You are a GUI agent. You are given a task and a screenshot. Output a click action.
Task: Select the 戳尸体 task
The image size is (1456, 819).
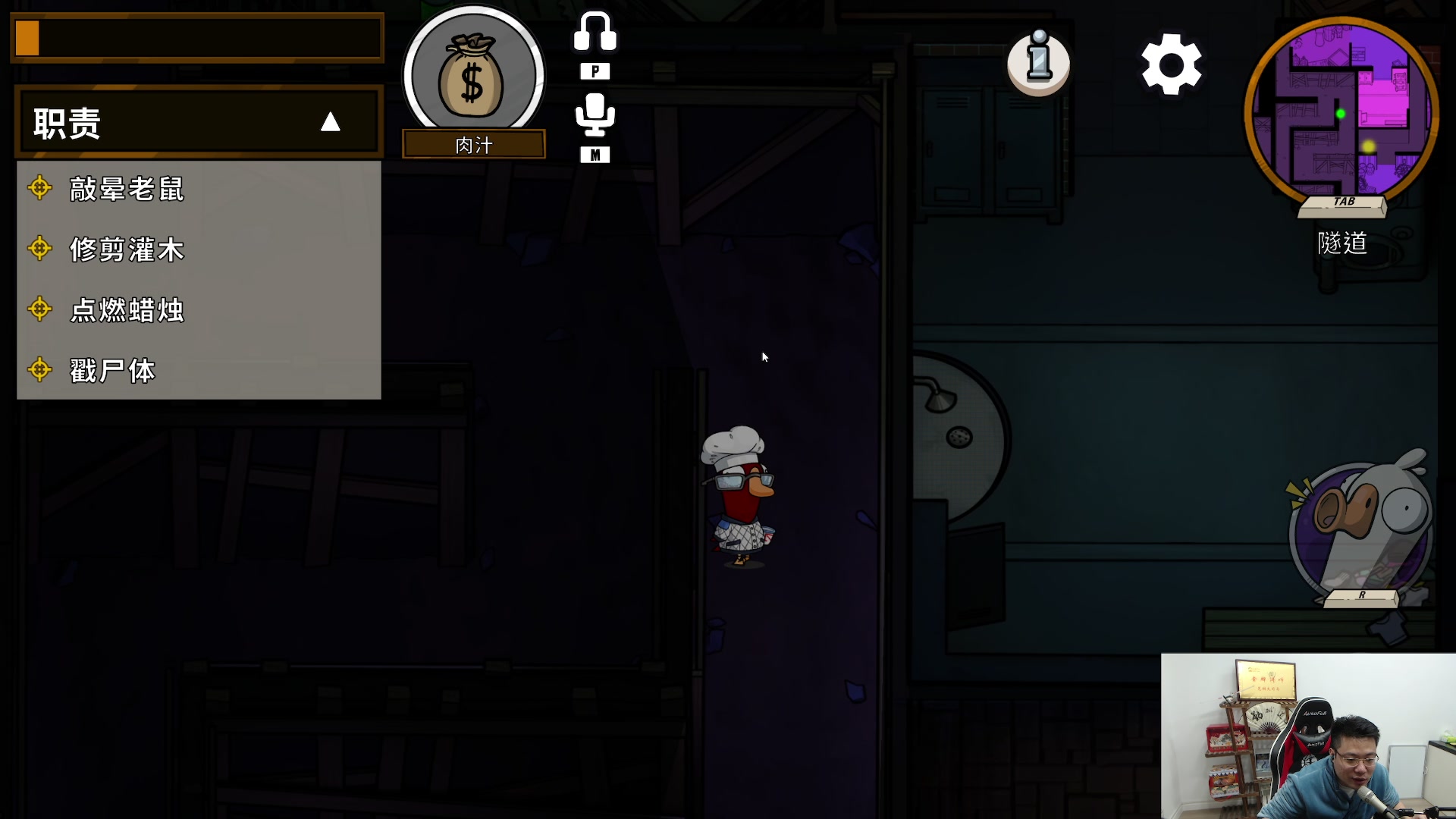(112, 371)
